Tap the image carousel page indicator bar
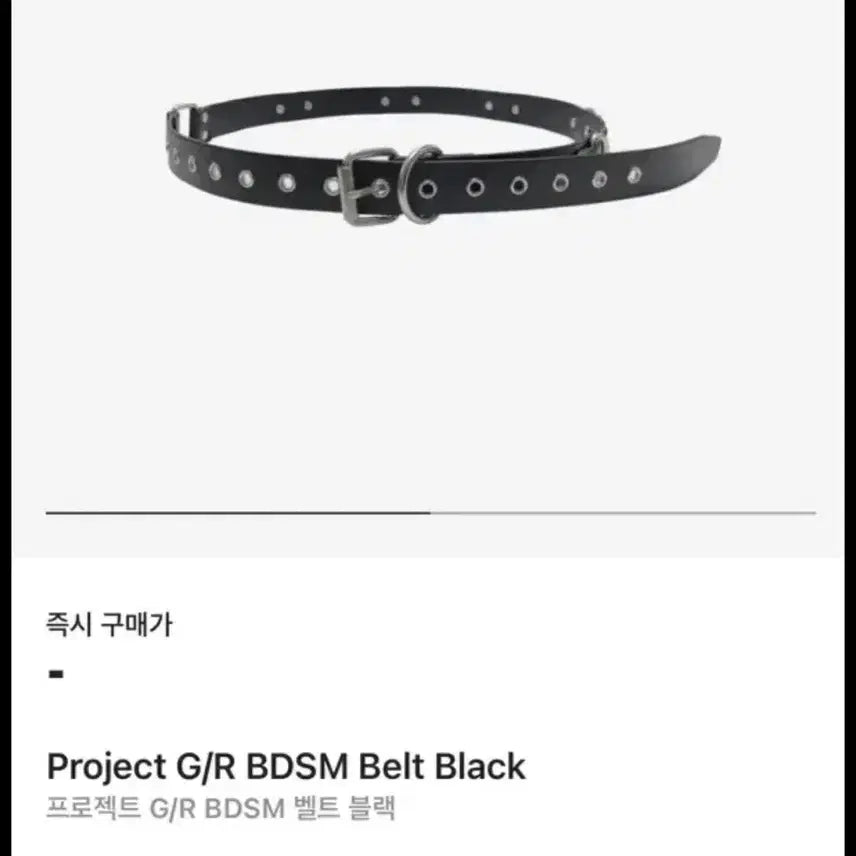Viewport: 856px width, 856px height. point(430,513)
